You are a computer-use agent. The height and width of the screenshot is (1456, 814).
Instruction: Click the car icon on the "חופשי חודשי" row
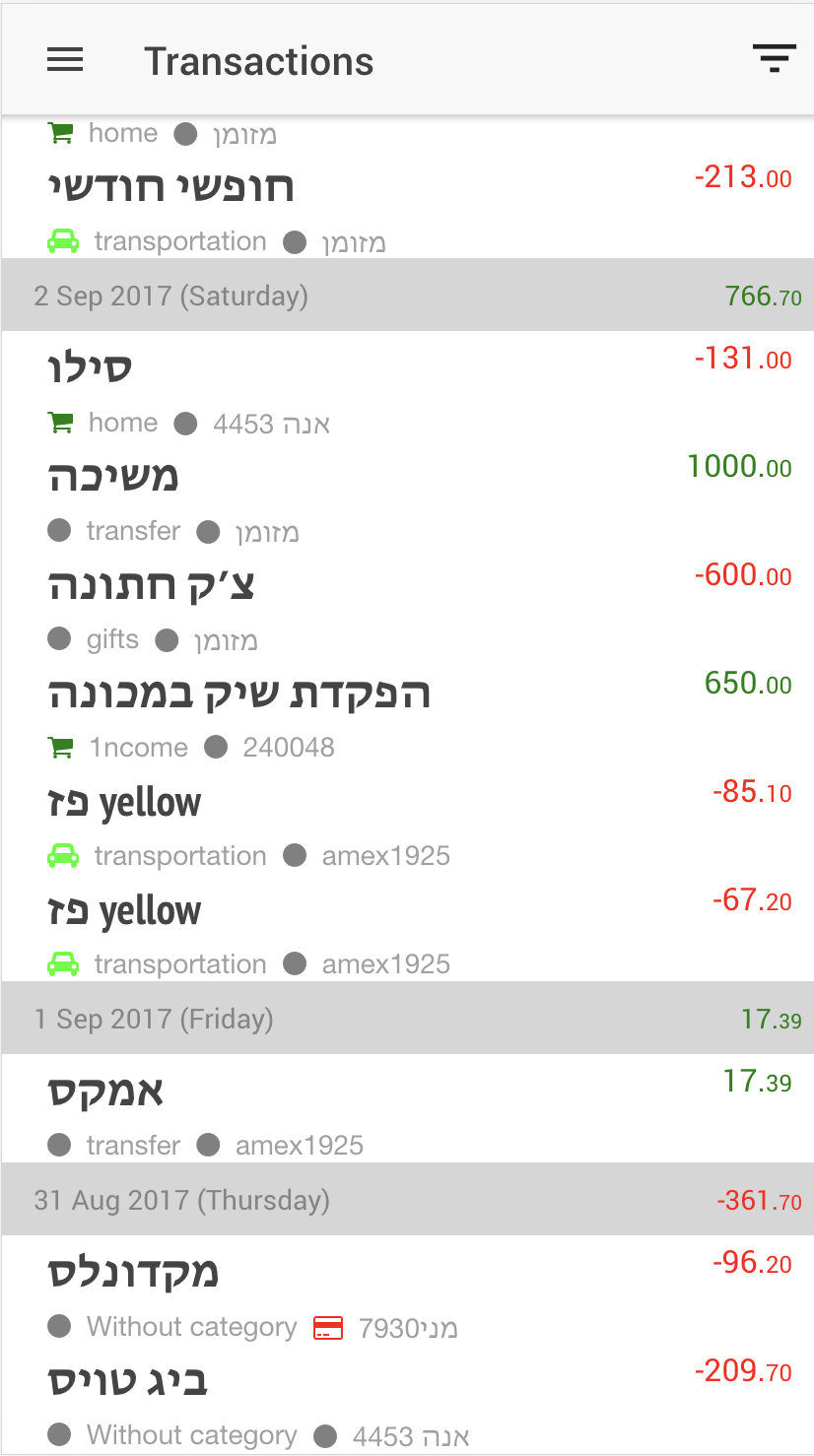pos(60,240)
